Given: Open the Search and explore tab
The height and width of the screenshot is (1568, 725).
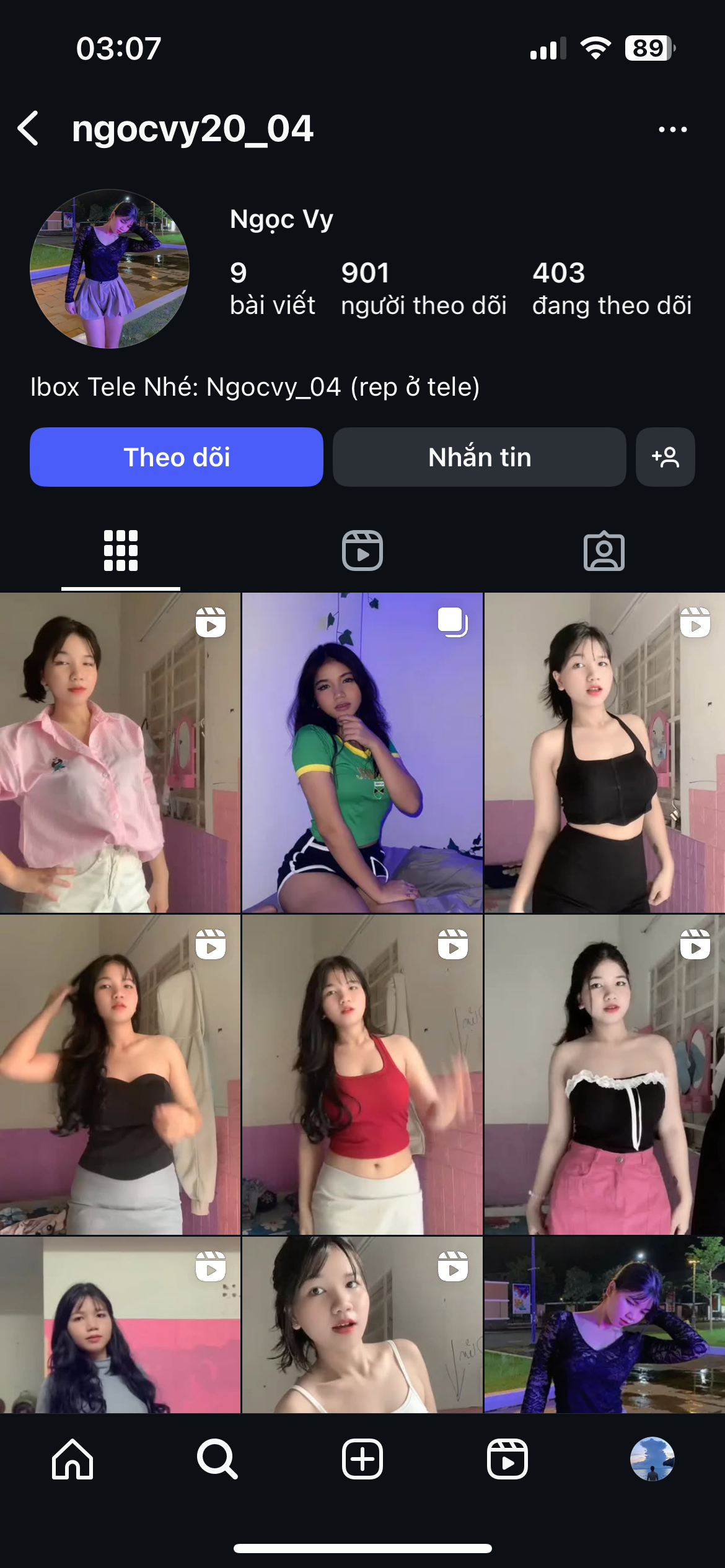Looking at the screenshot, I should [x=217, y=1459].
